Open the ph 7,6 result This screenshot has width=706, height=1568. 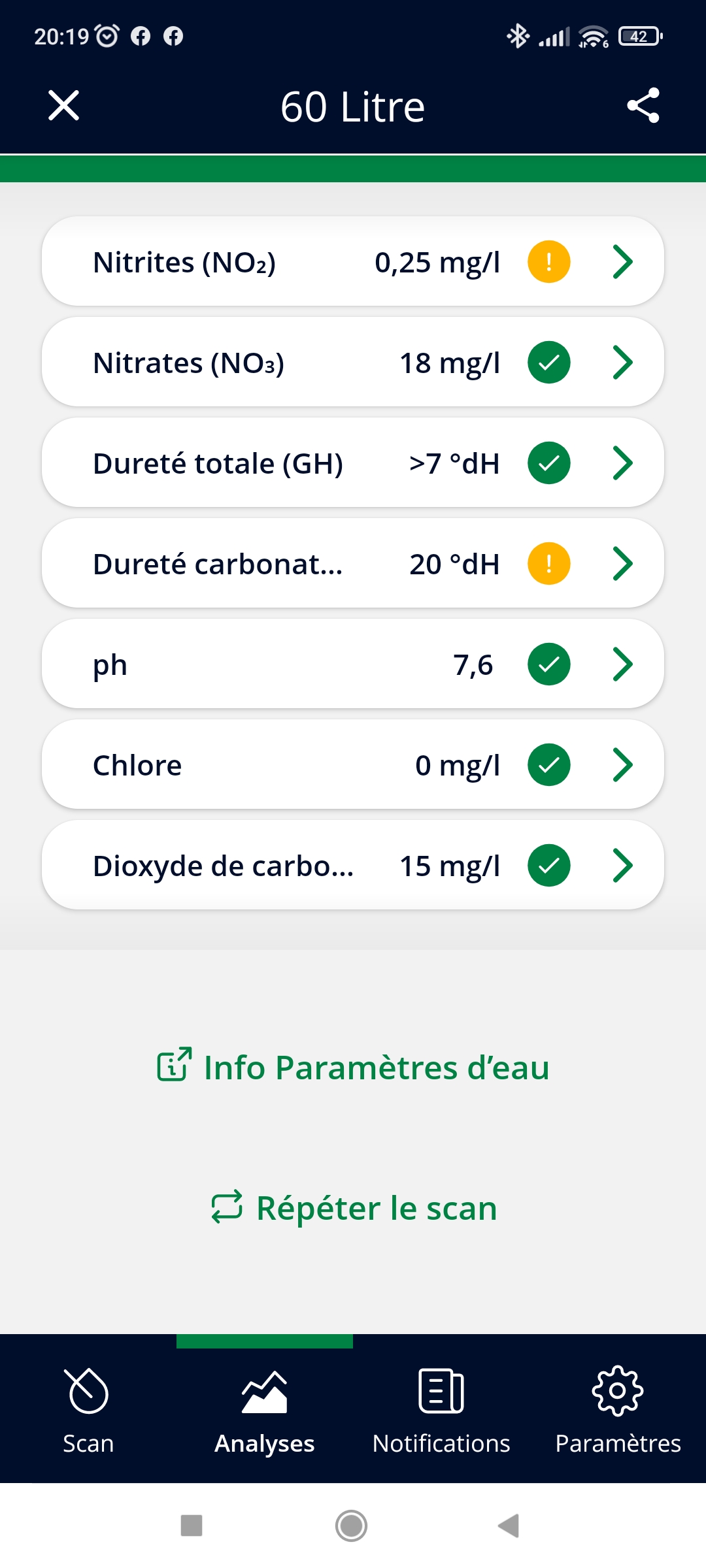coord(353,664)
